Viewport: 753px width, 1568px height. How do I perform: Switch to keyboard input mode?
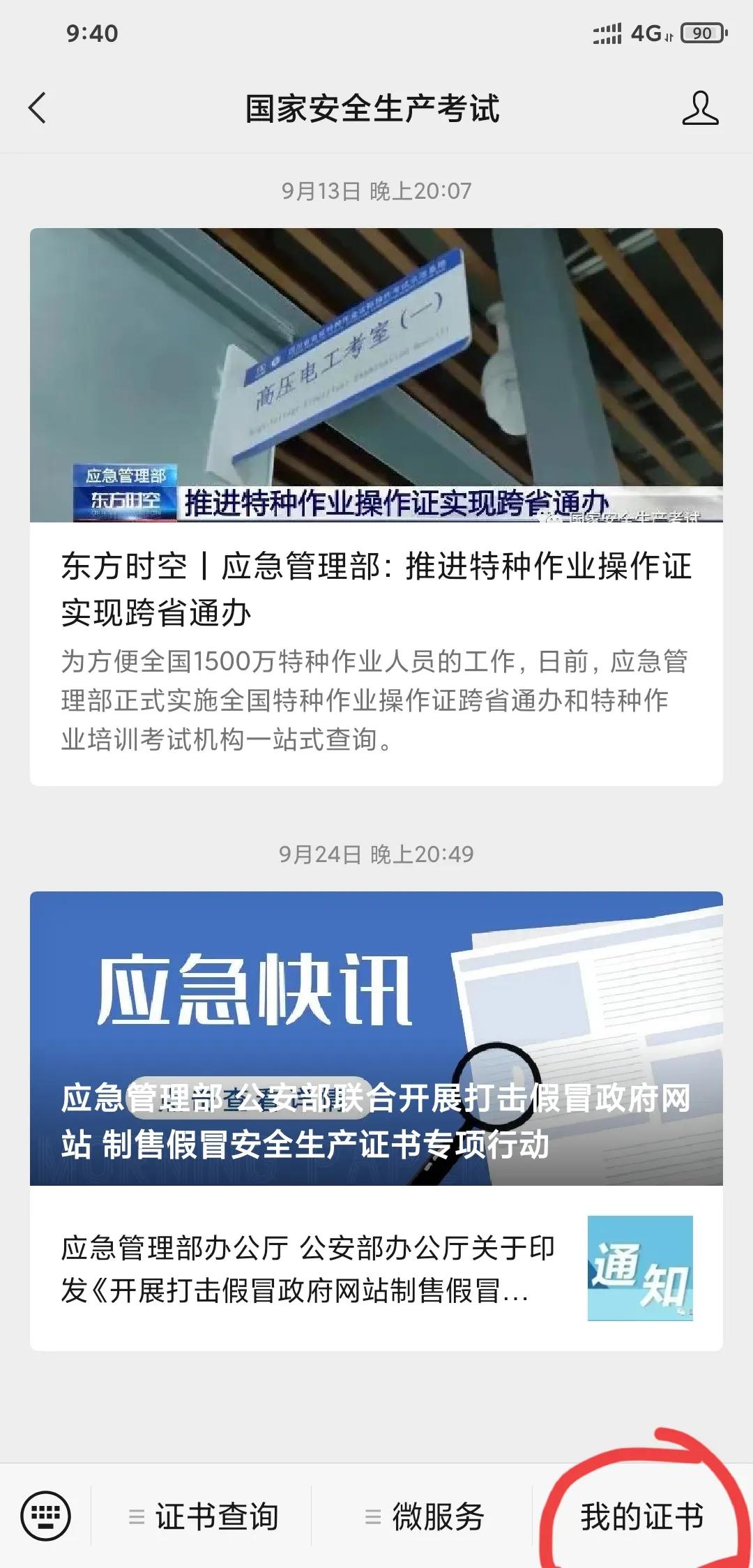coord(46,1516)
